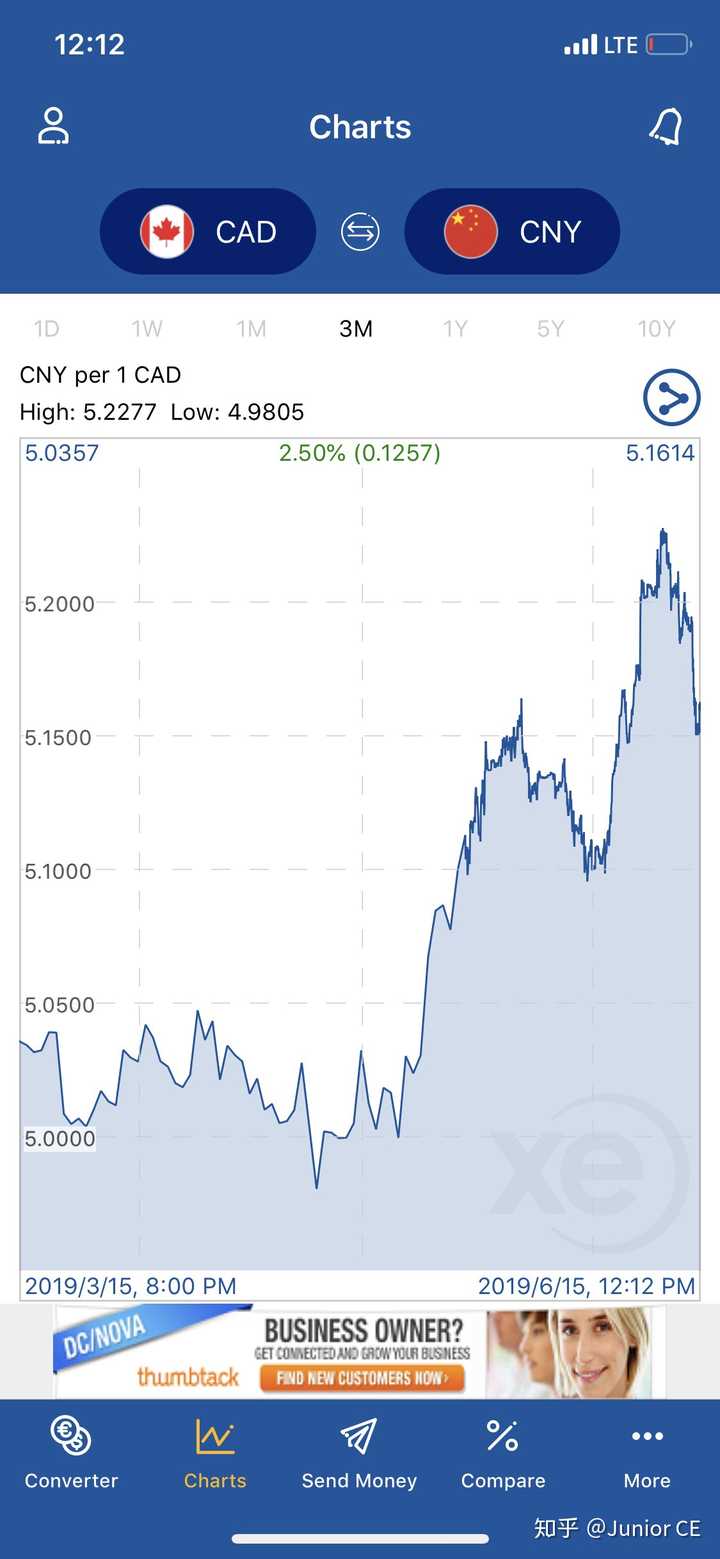Share the CNY per CAD chart
This screenshot has width=720, height=1559.
pos(671,399)
